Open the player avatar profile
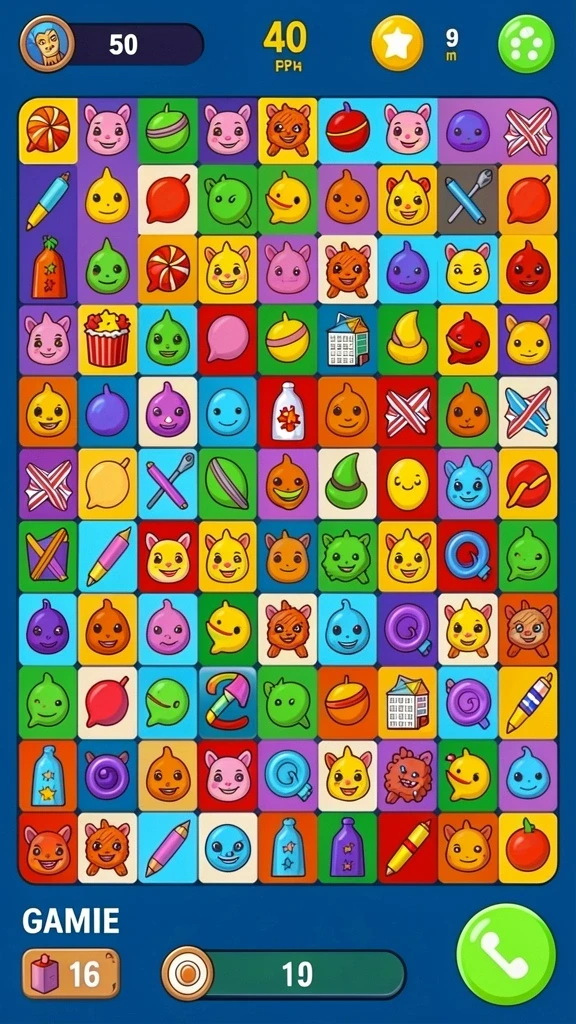This screenshot has height=1024, width=576. tap(46, 44)
